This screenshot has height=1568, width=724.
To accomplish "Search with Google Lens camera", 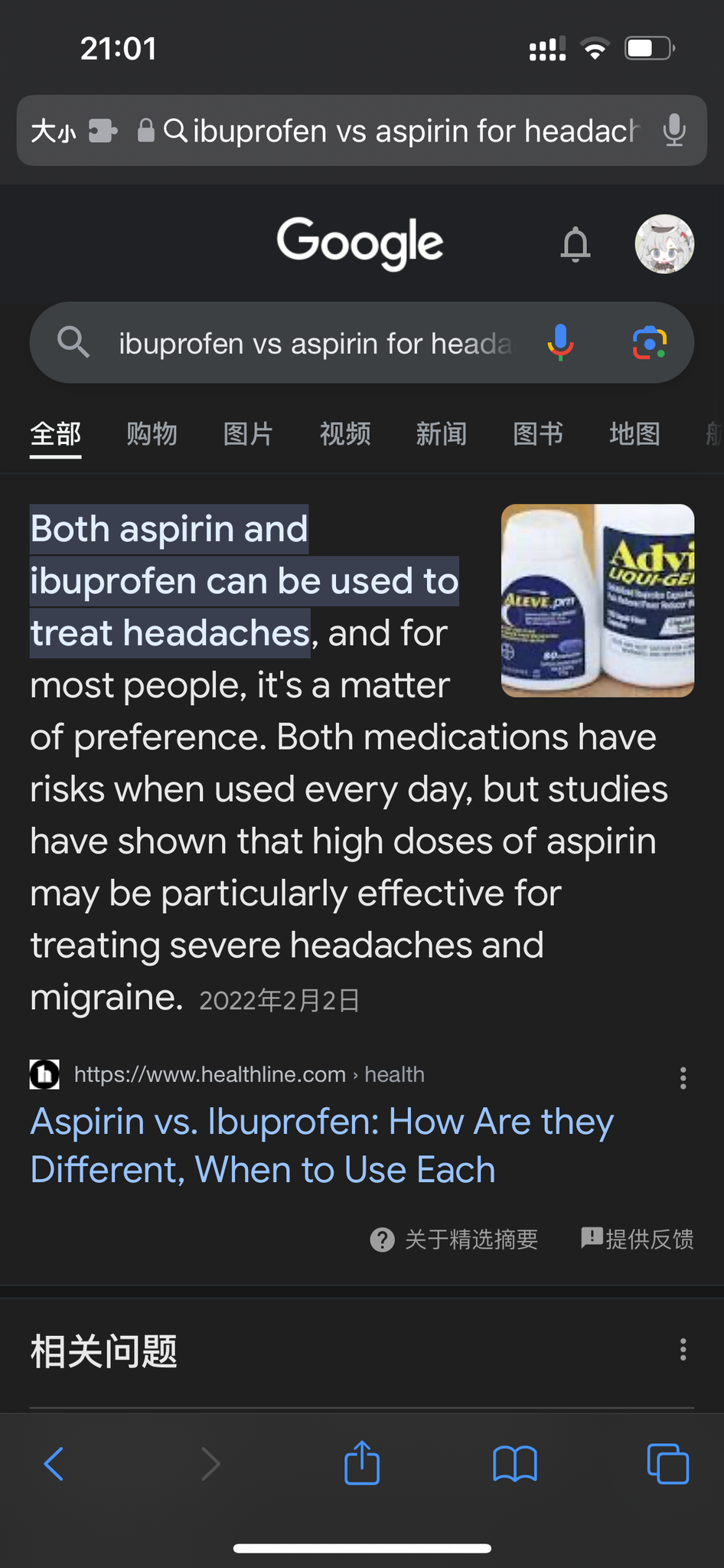I will pyautogui.click(x=649, y=342).
